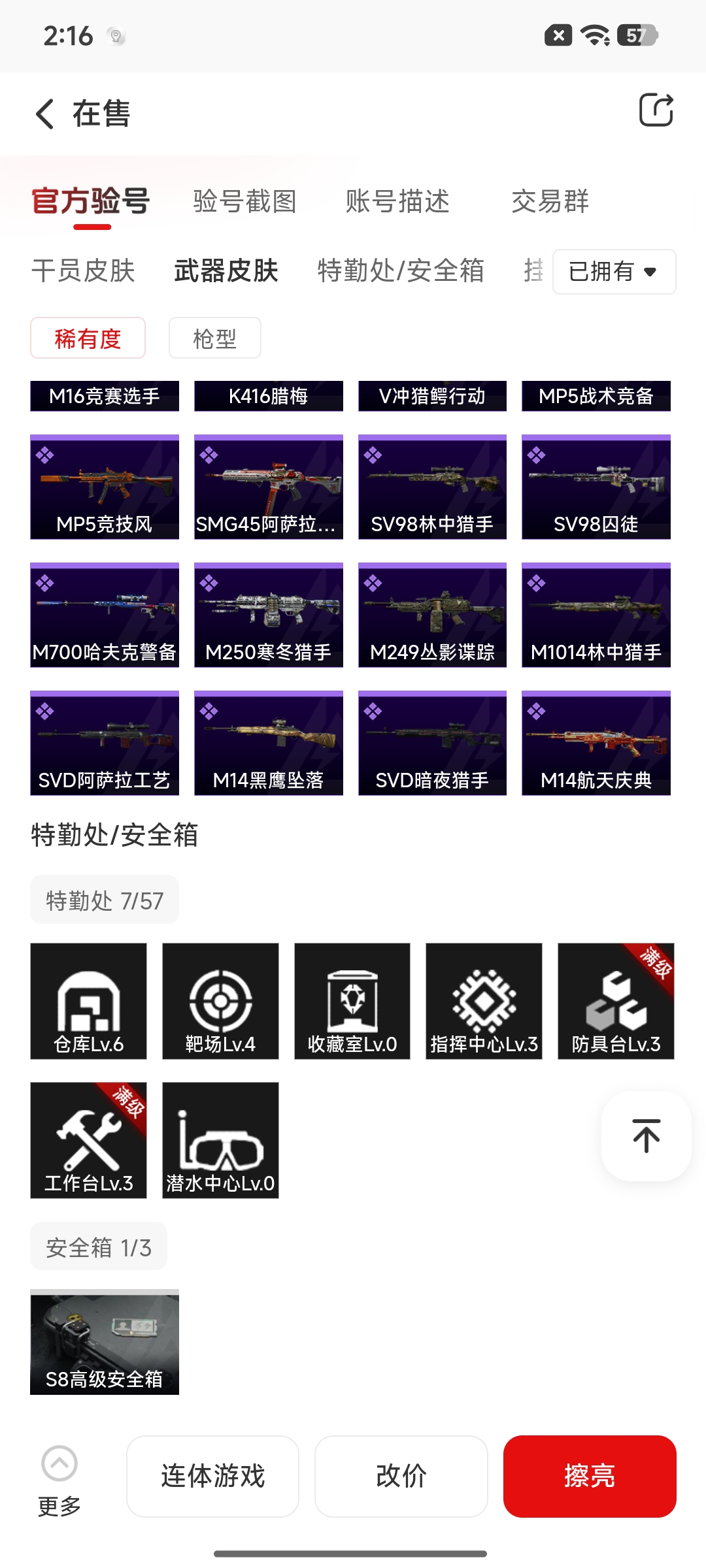Open the M250寒冬猎手 skin tile
This screenshot has width=706, height=1568.
268,615
